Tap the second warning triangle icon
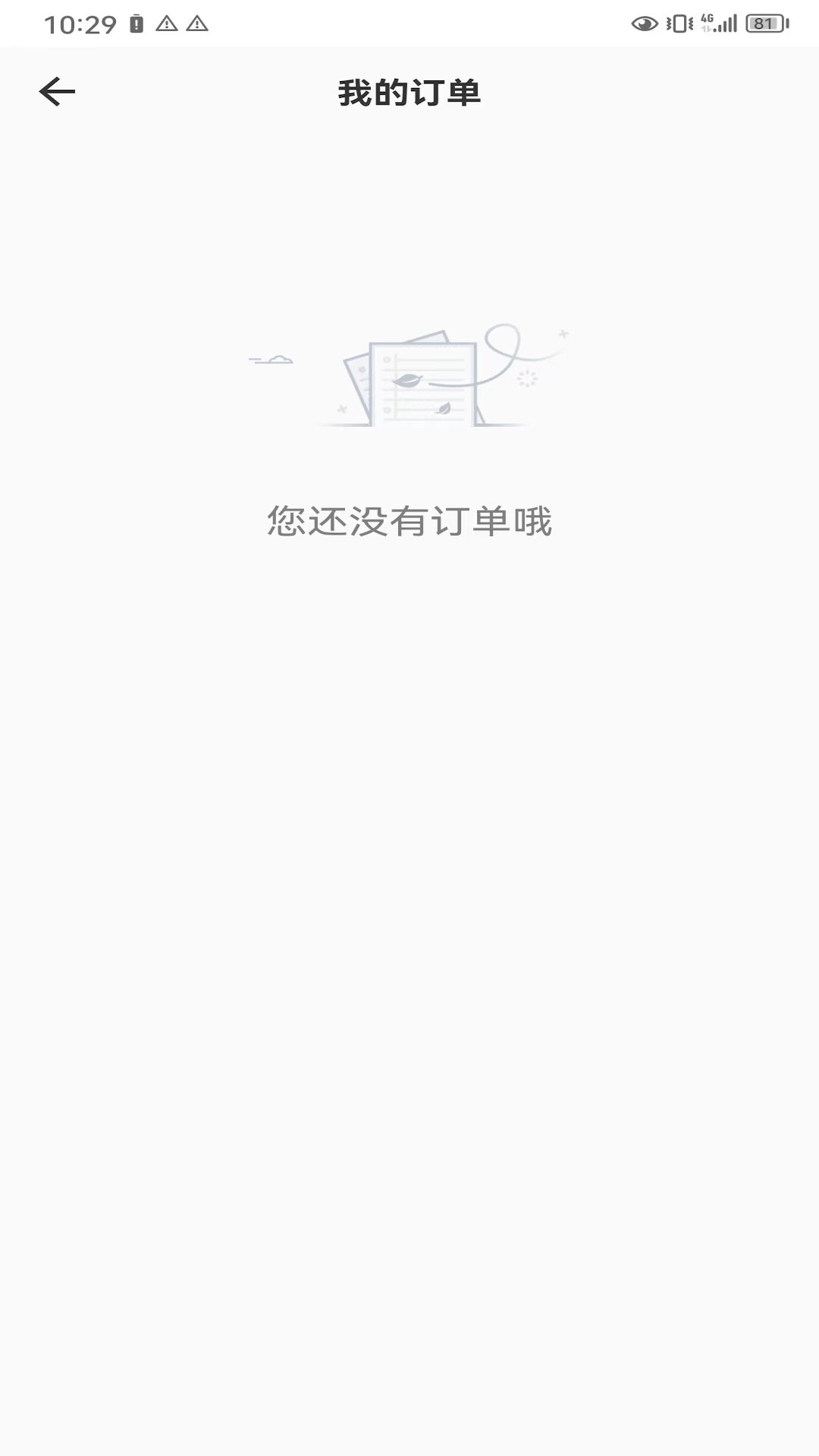Image resolution: width=819 pixels, height=1456 pixels. point(199,24)
